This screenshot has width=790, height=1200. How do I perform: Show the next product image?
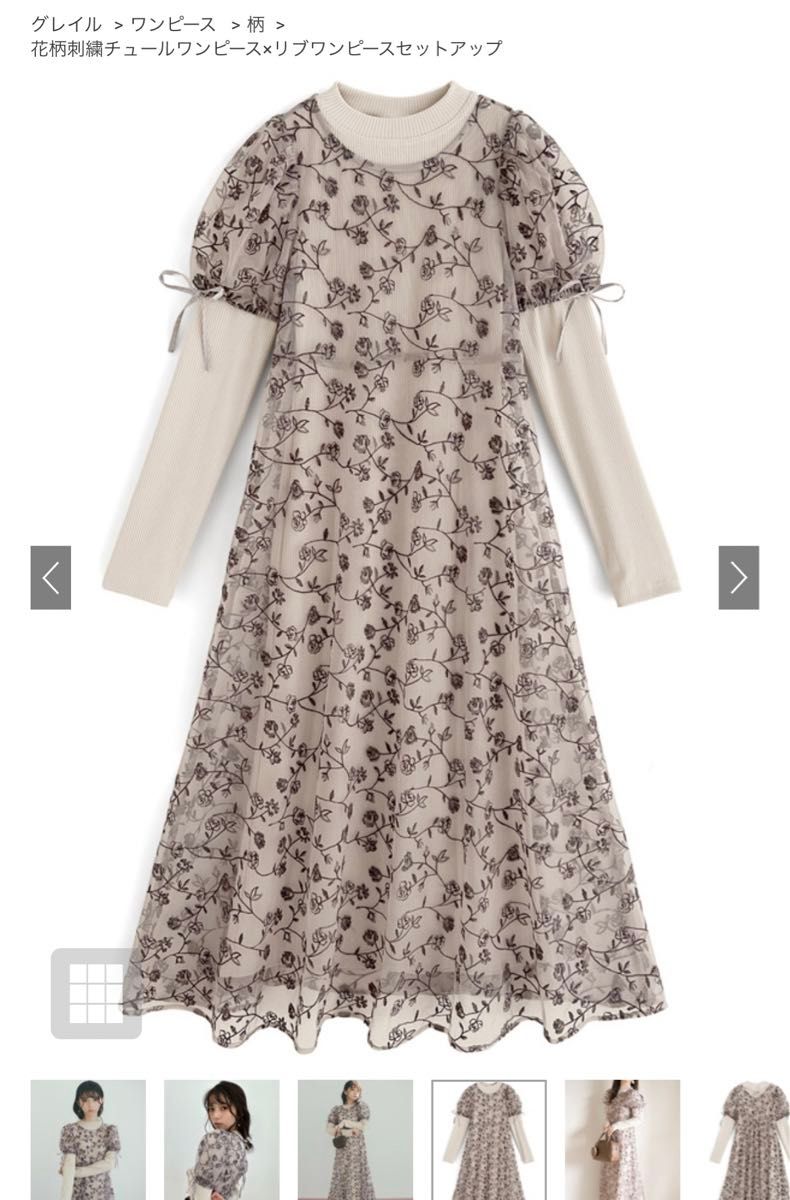click(x=738, y=577)
